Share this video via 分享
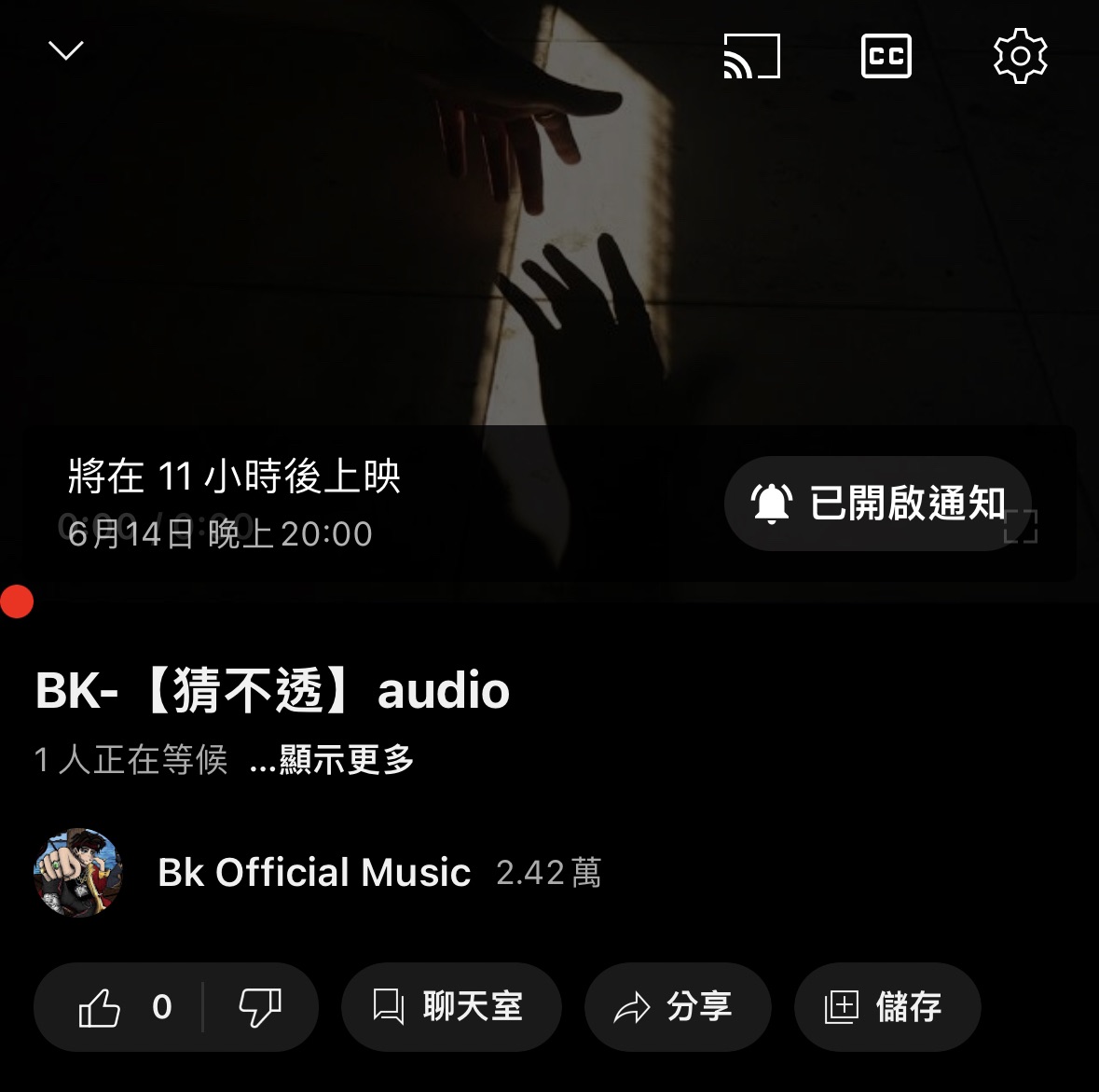Screen dimensions: 1099x1092 [678, 1007]
